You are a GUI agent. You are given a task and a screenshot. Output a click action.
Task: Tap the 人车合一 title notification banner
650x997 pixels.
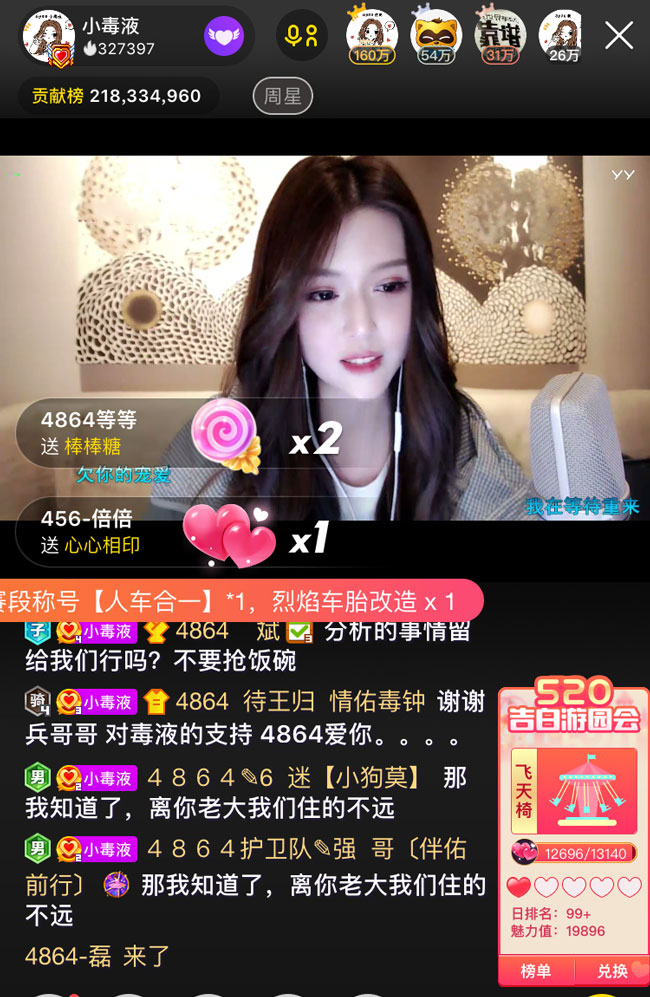click(240, 601)
